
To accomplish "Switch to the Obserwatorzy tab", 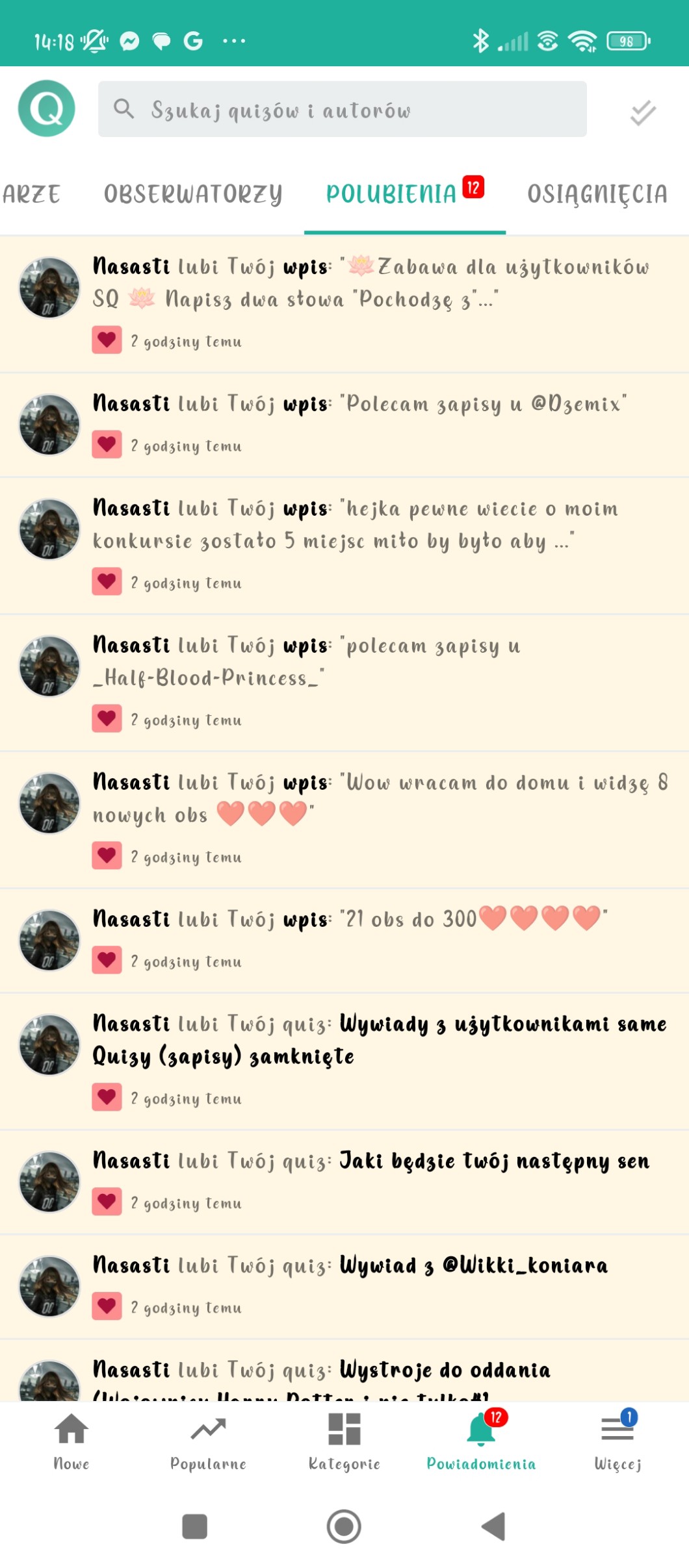I will 193,194.
